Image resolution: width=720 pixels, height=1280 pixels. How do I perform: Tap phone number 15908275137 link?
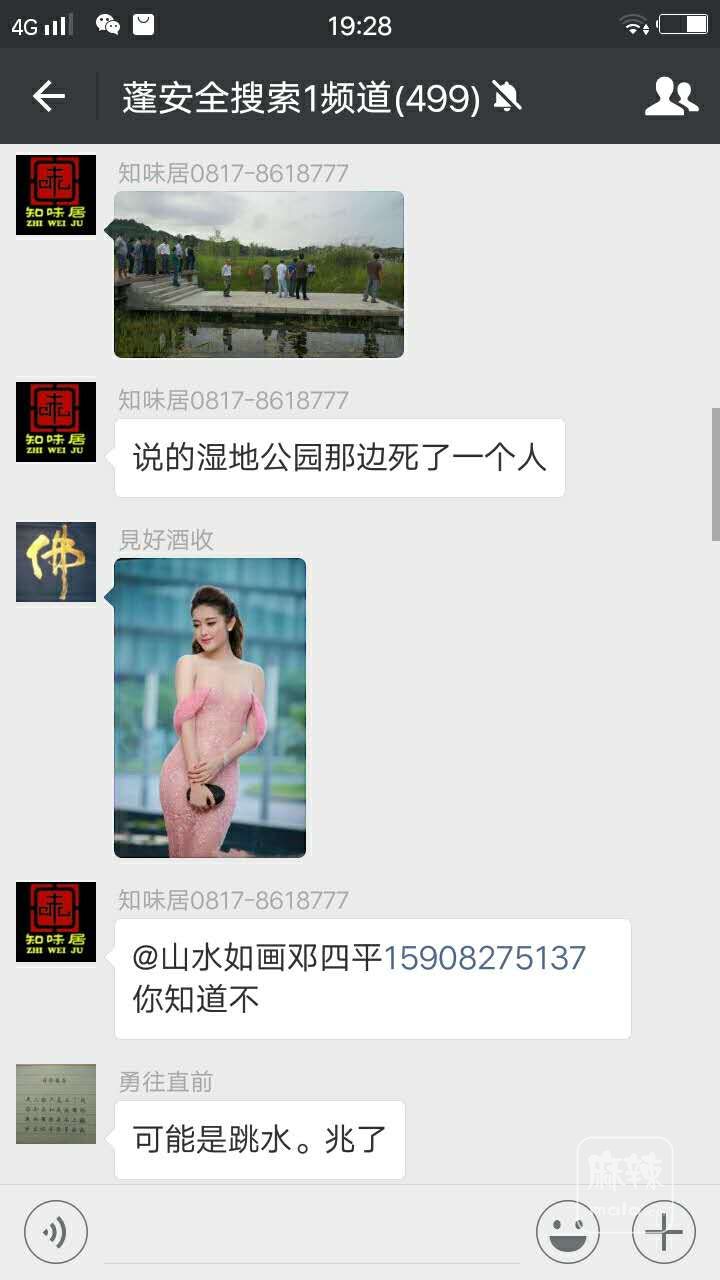tap(484, 958)
